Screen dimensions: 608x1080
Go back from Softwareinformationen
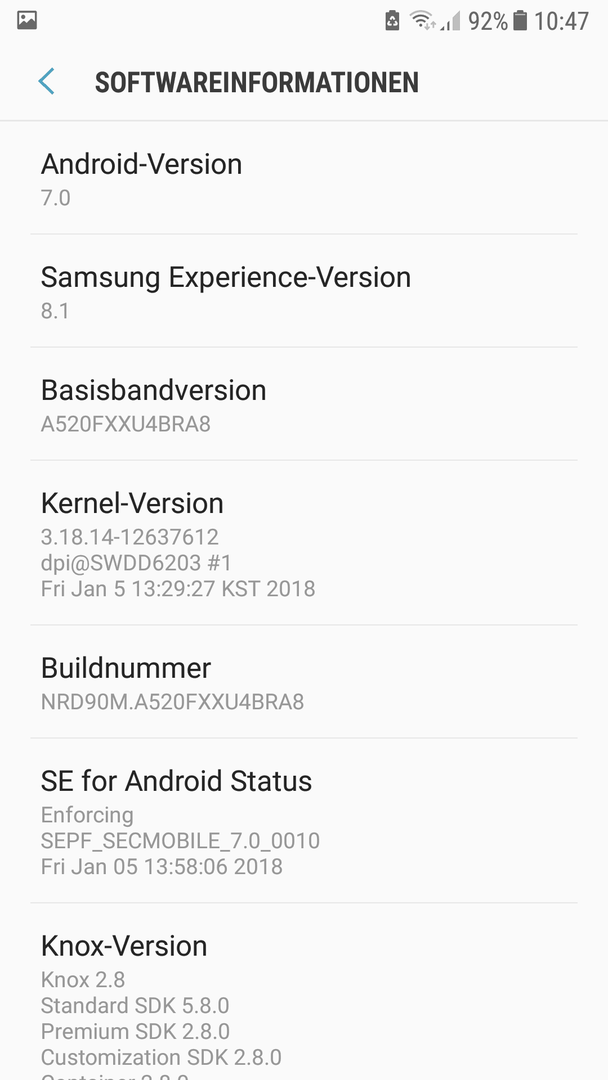46,82
